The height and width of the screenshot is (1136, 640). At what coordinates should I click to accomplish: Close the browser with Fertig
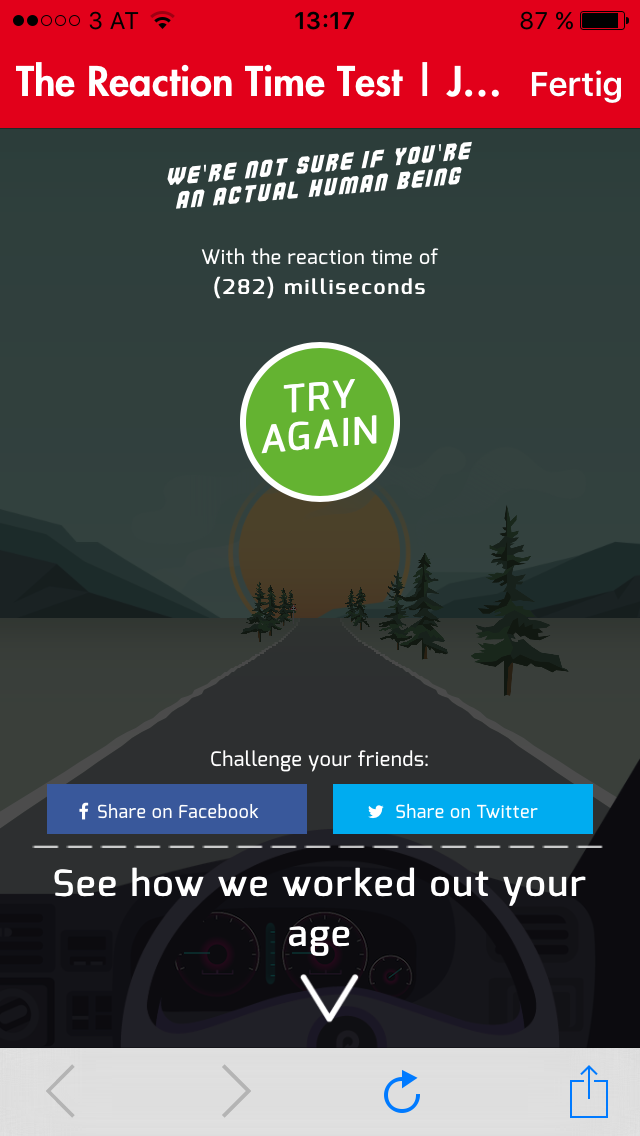coord(575,85)
